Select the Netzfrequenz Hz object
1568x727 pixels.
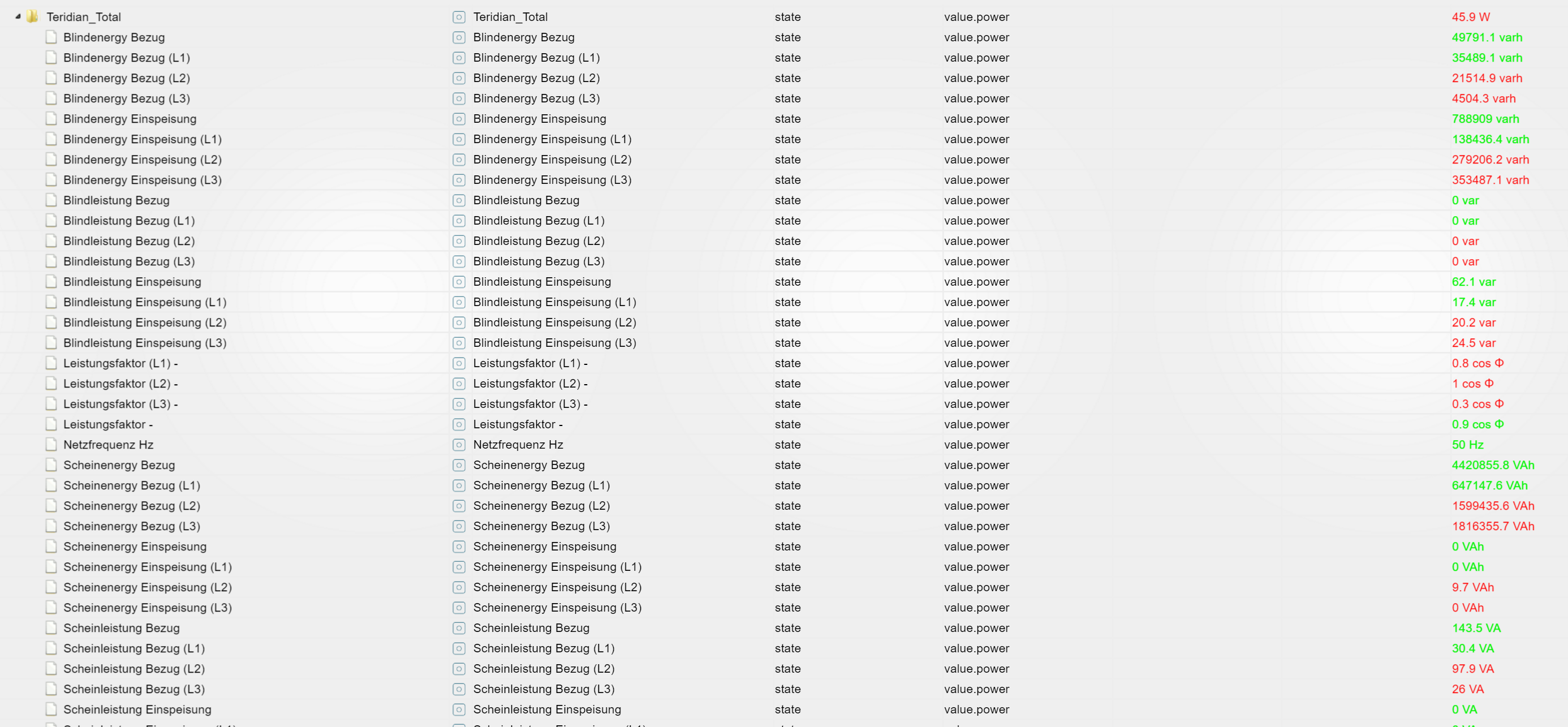coord(107,445)
